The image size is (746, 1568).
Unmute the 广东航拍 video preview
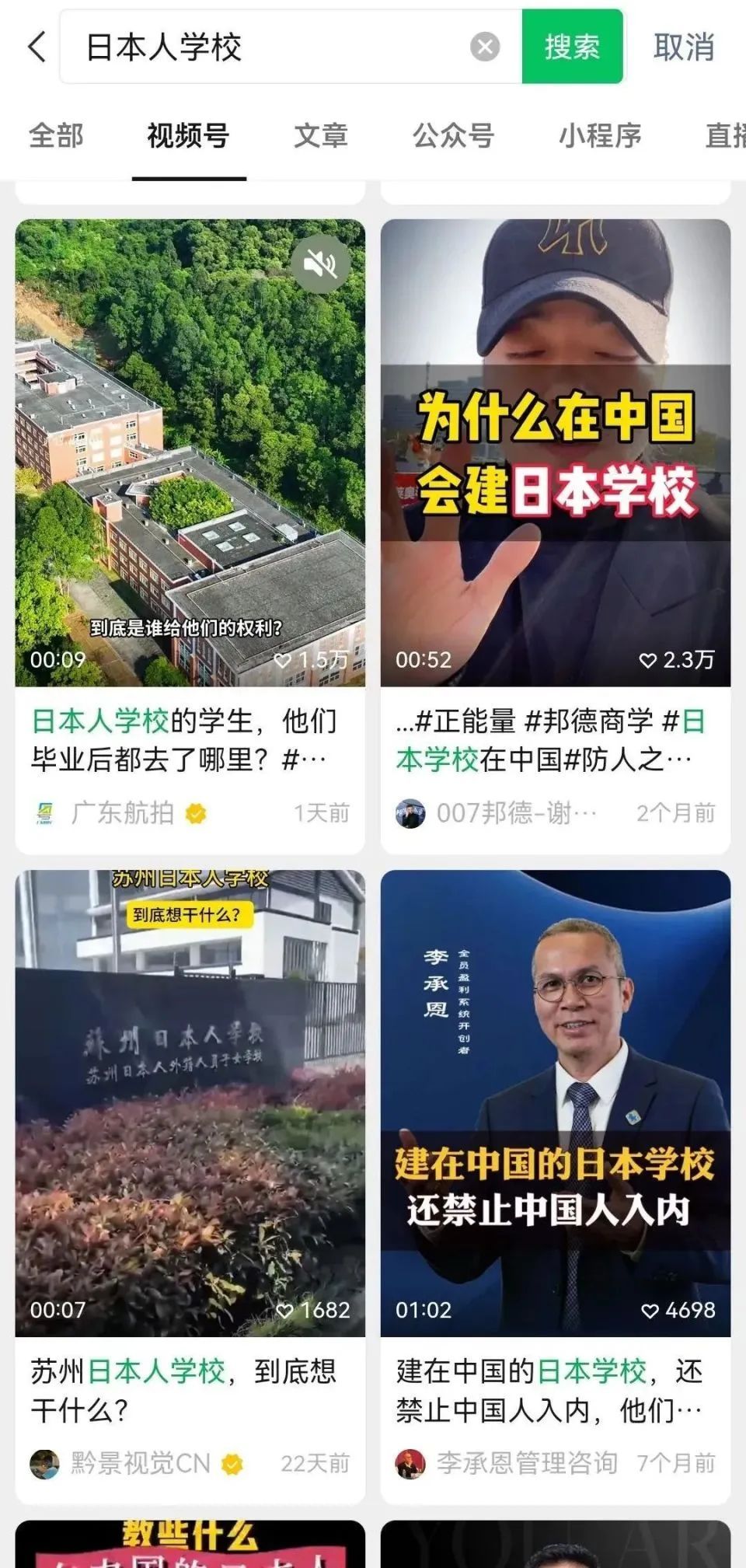click(320, 264)
